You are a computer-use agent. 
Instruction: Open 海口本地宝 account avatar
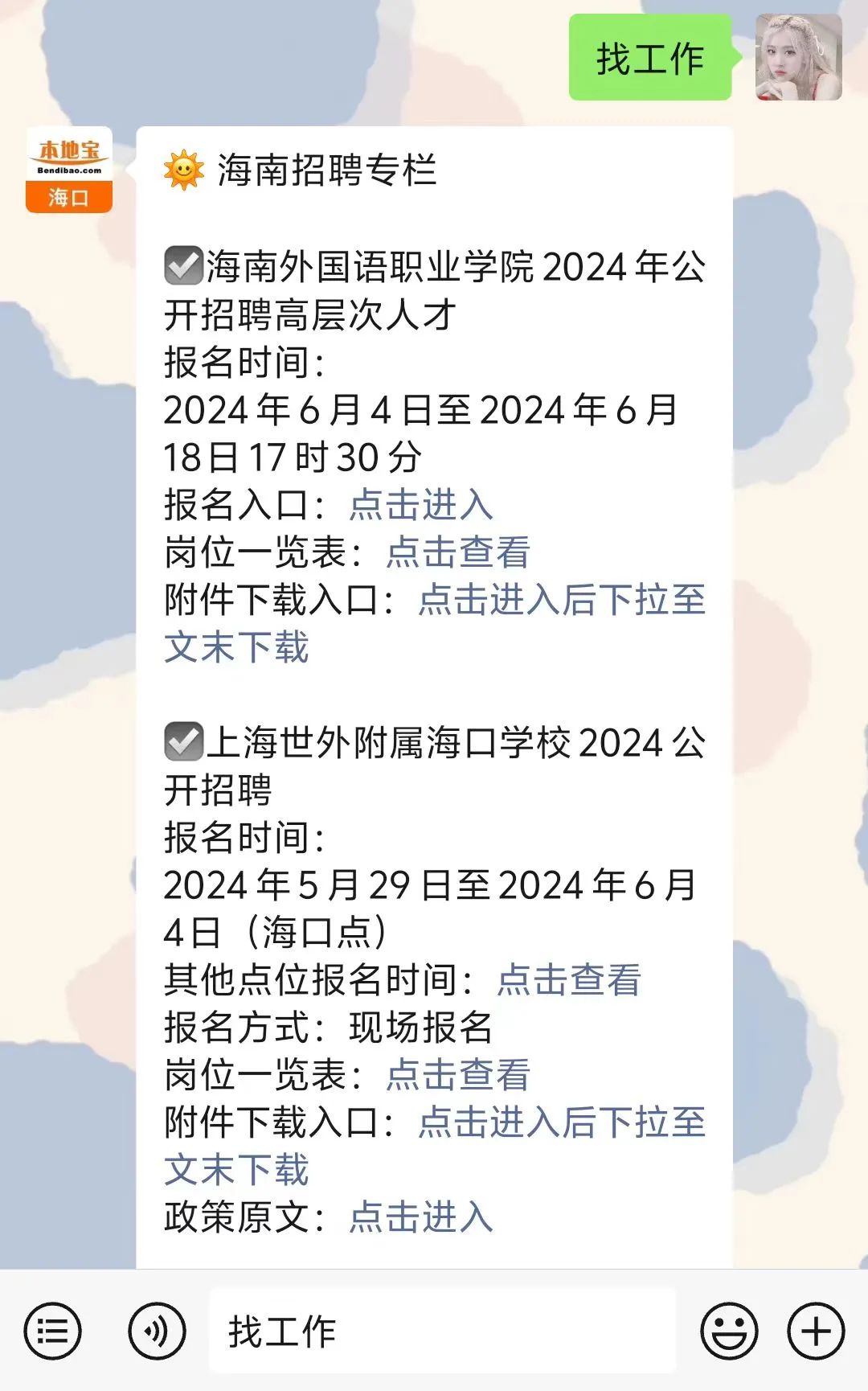(x=69, y=170)
